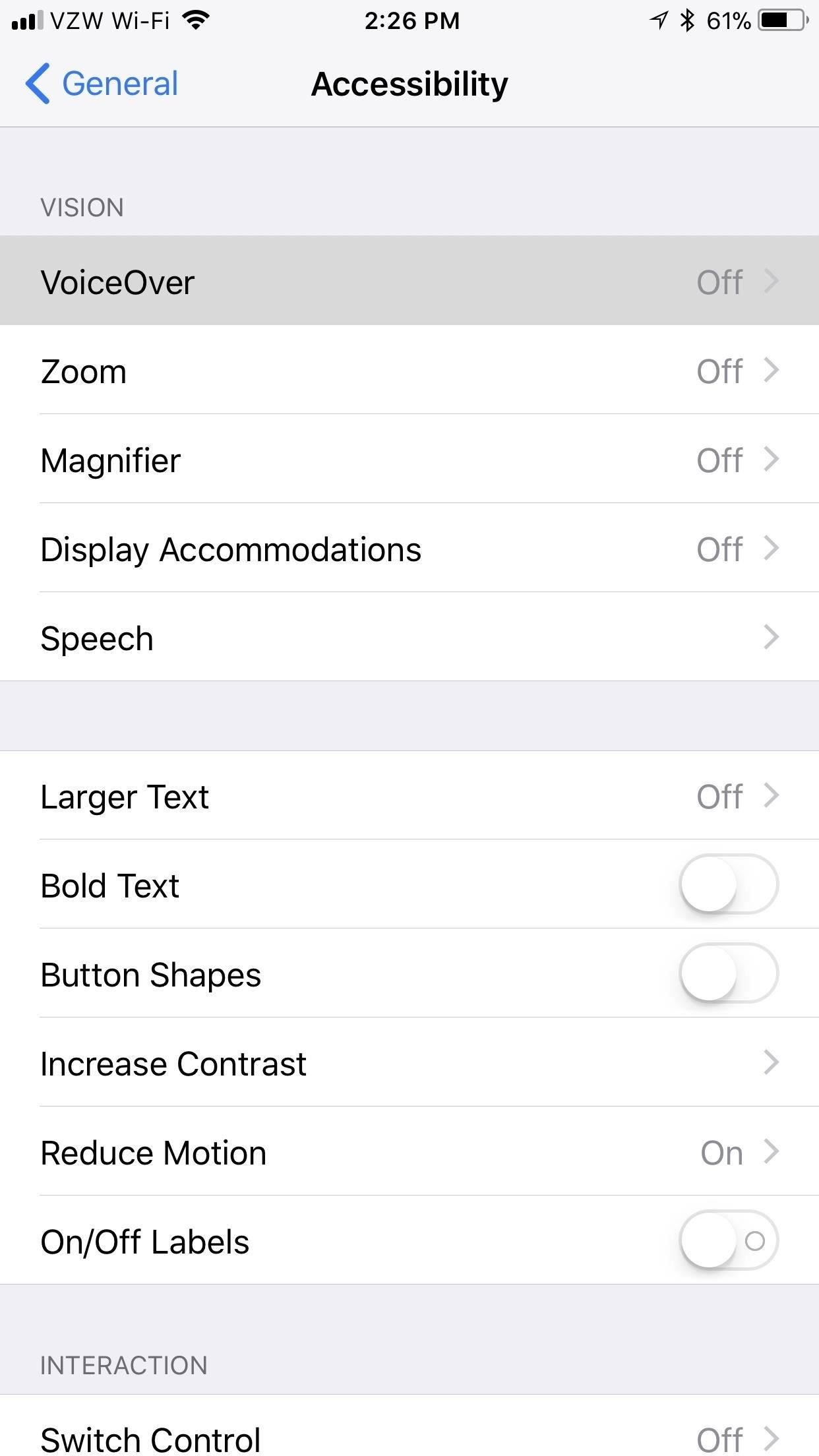Tap the 61% battery percentage
819x1456 pixels.
[730, 20]
